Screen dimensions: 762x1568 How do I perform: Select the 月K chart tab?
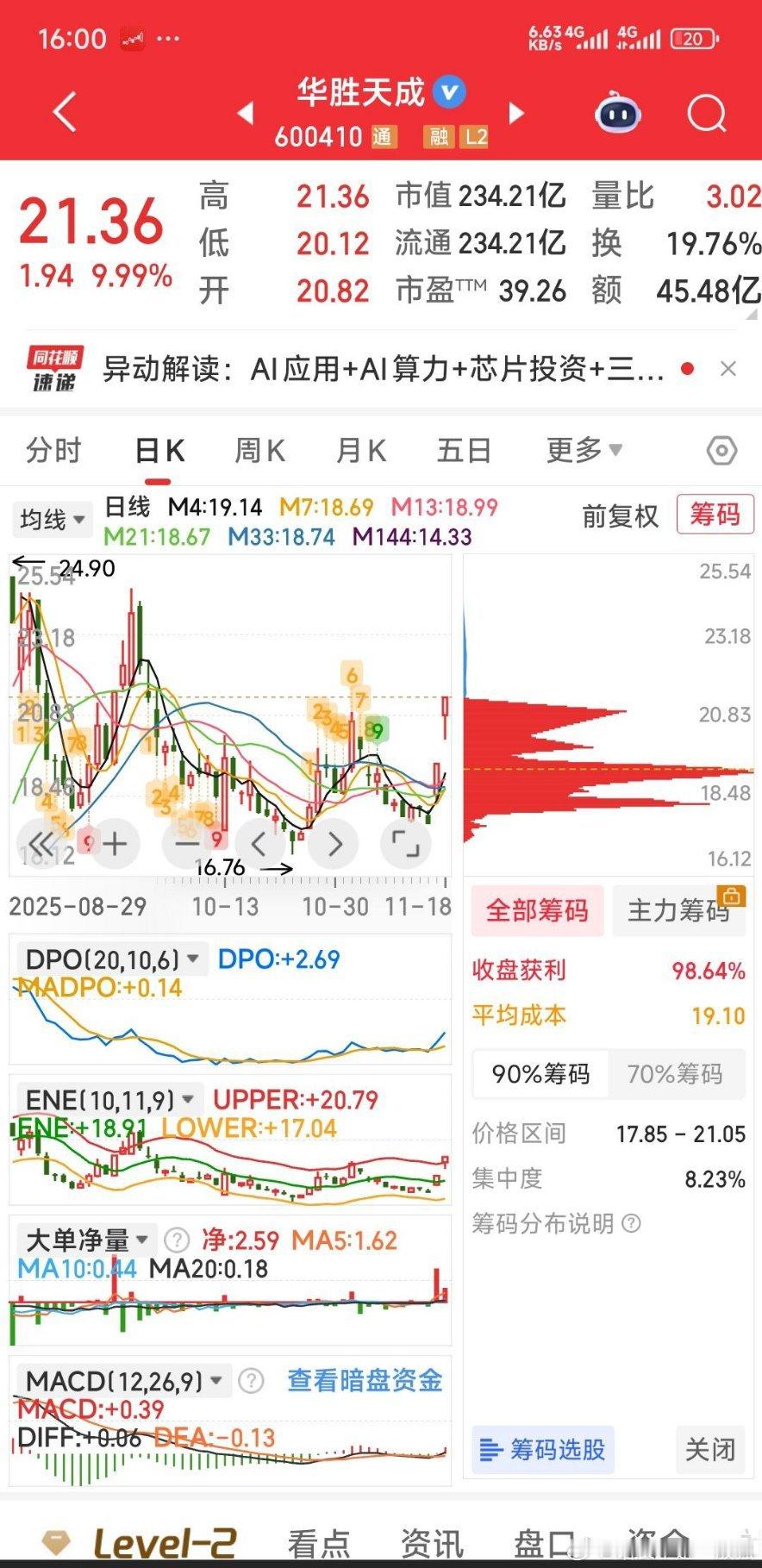pos(361,450)
